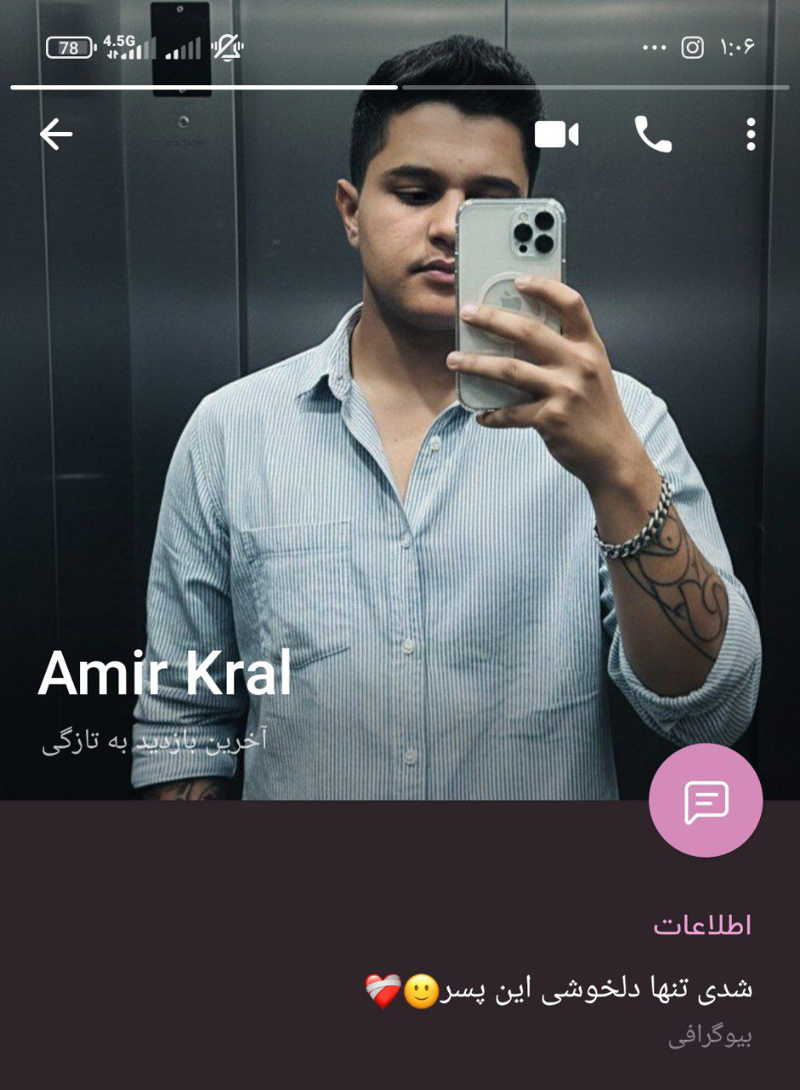Image resolution: width=800 pixels, height=1090 pixels.
Task: Open the three-dot overflow menu
Action: (750, 134)
